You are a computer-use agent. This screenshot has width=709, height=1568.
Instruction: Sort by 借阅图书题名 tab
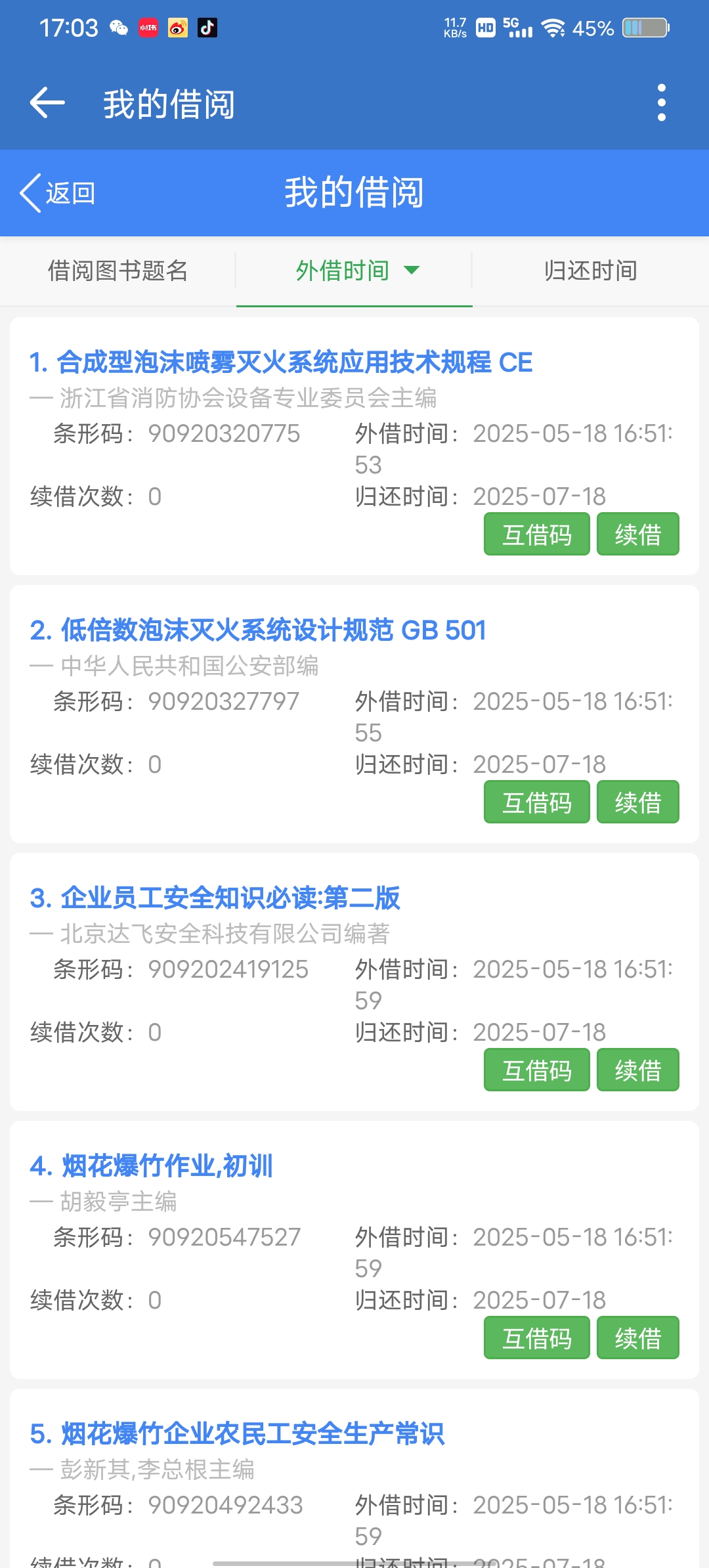click(118, 271)
